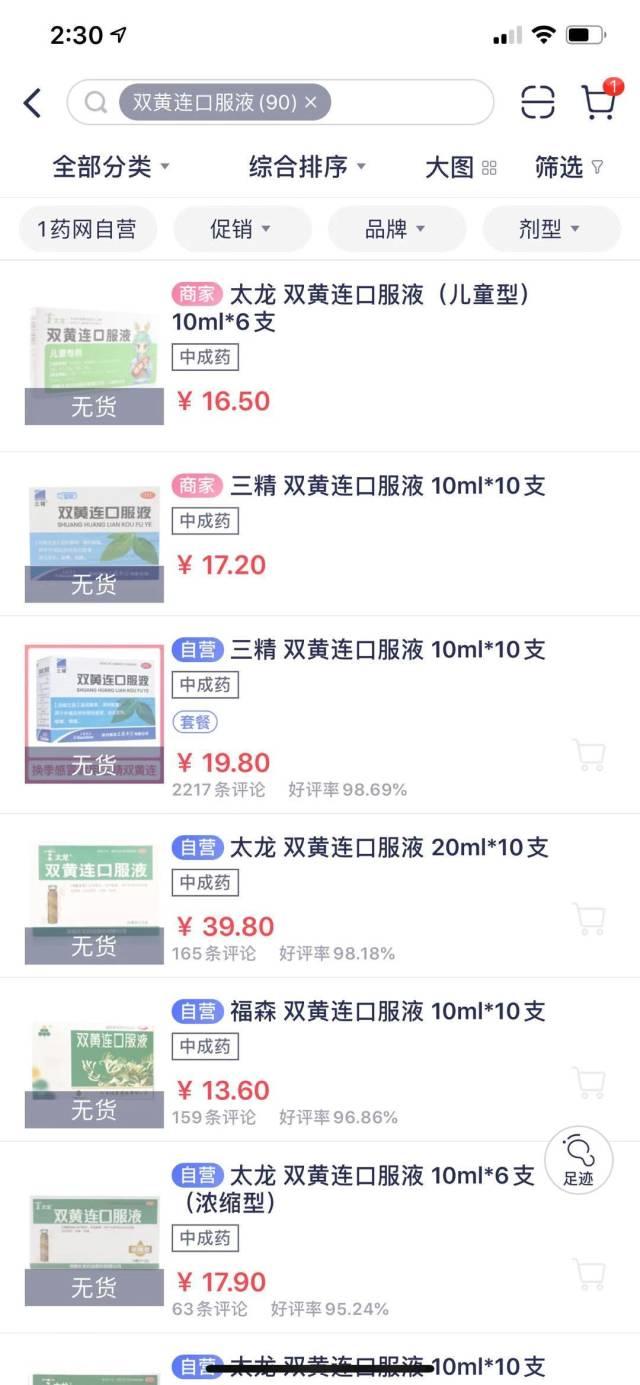Expand the 品牌 brand filter
The width and height of the screenshot is (640, 1385).
pos(396,229)
